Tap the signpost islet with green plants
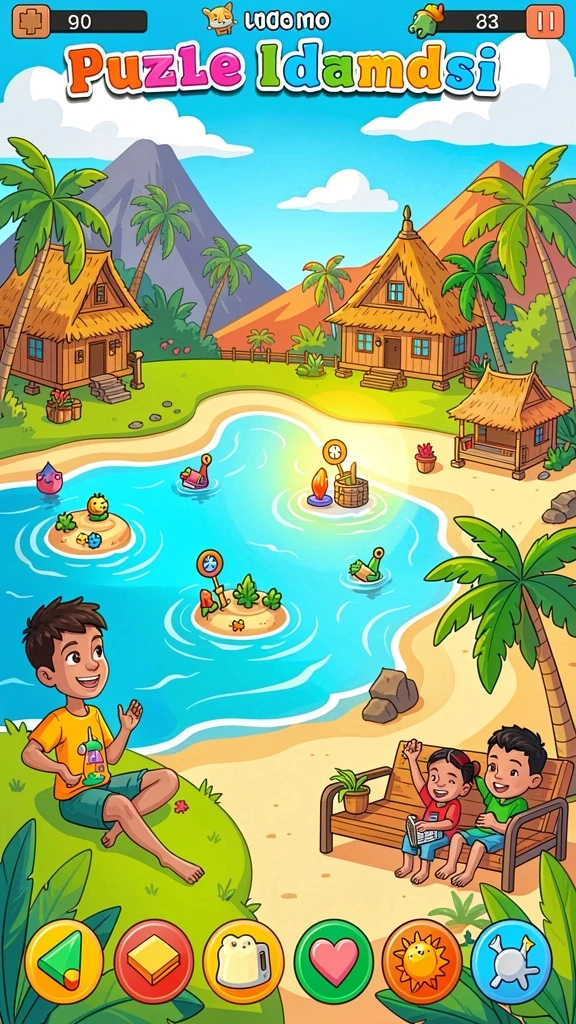This screenshot has width=576, height=1024. point(240,596)
